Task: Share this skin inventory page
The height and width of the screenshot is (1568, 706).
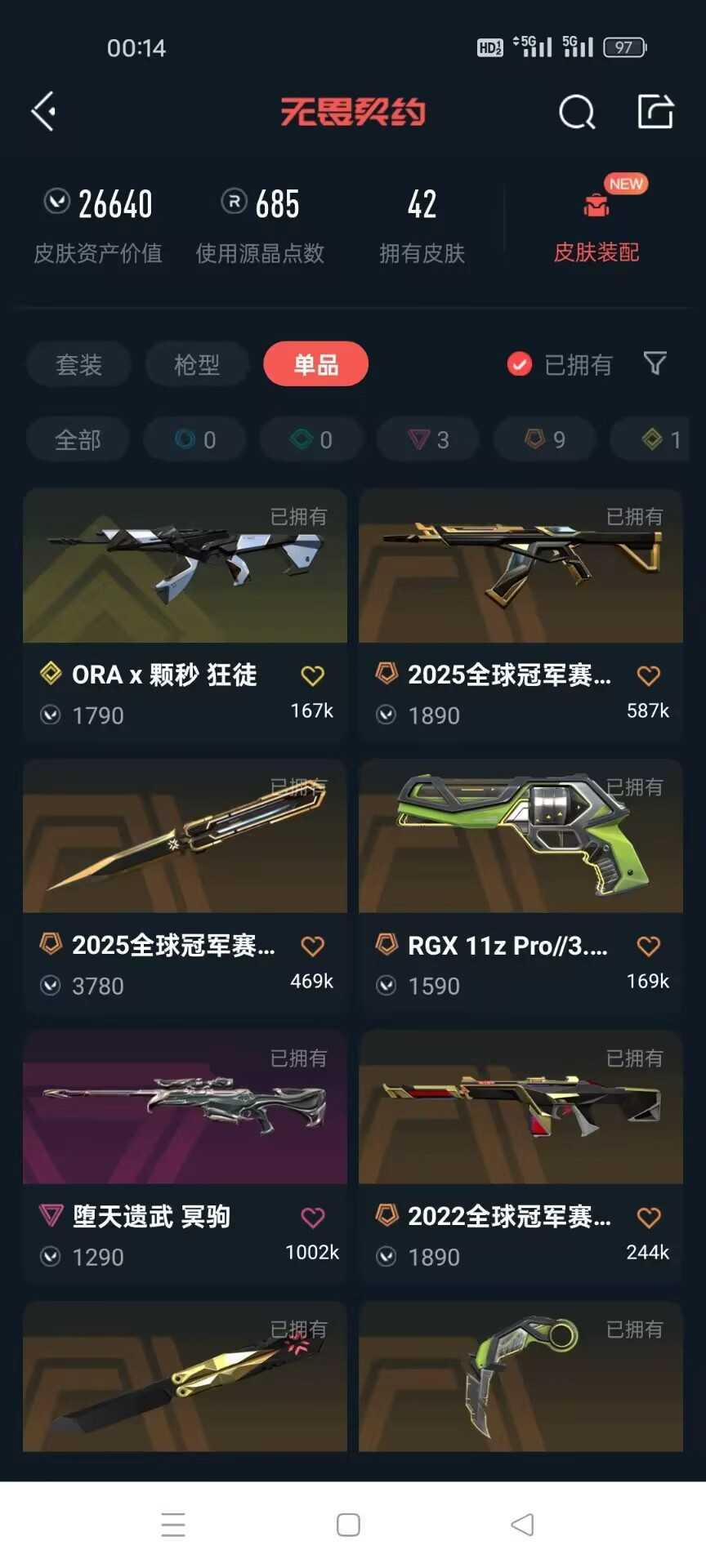Action: click(x=655, y=111)
